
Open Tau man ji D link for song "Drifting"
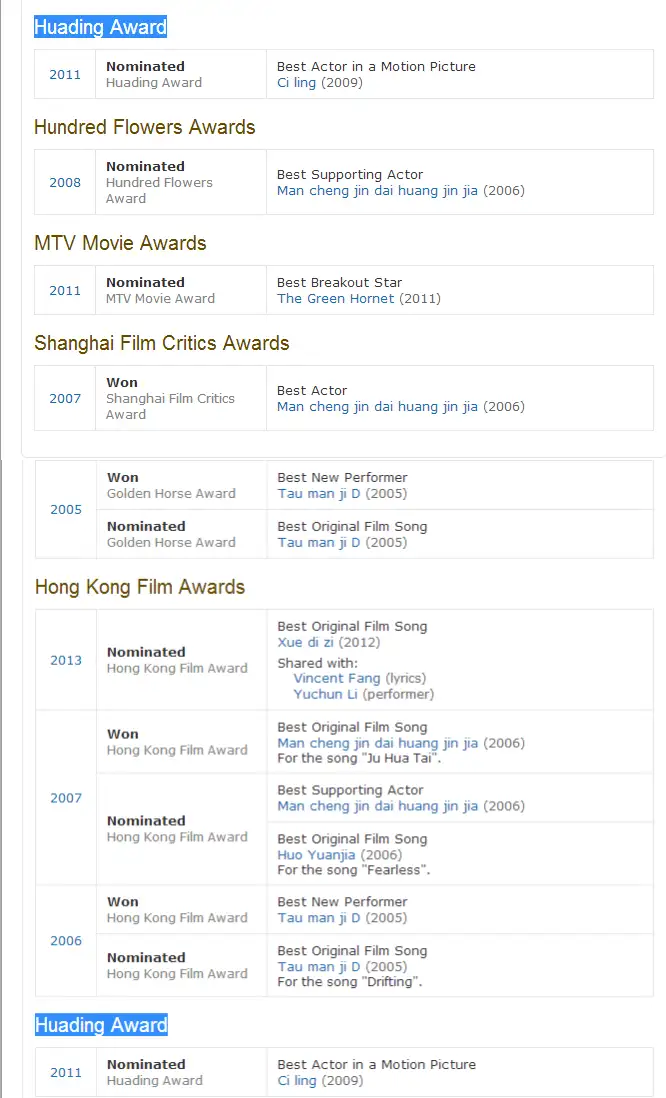click(x=319, y=966)
